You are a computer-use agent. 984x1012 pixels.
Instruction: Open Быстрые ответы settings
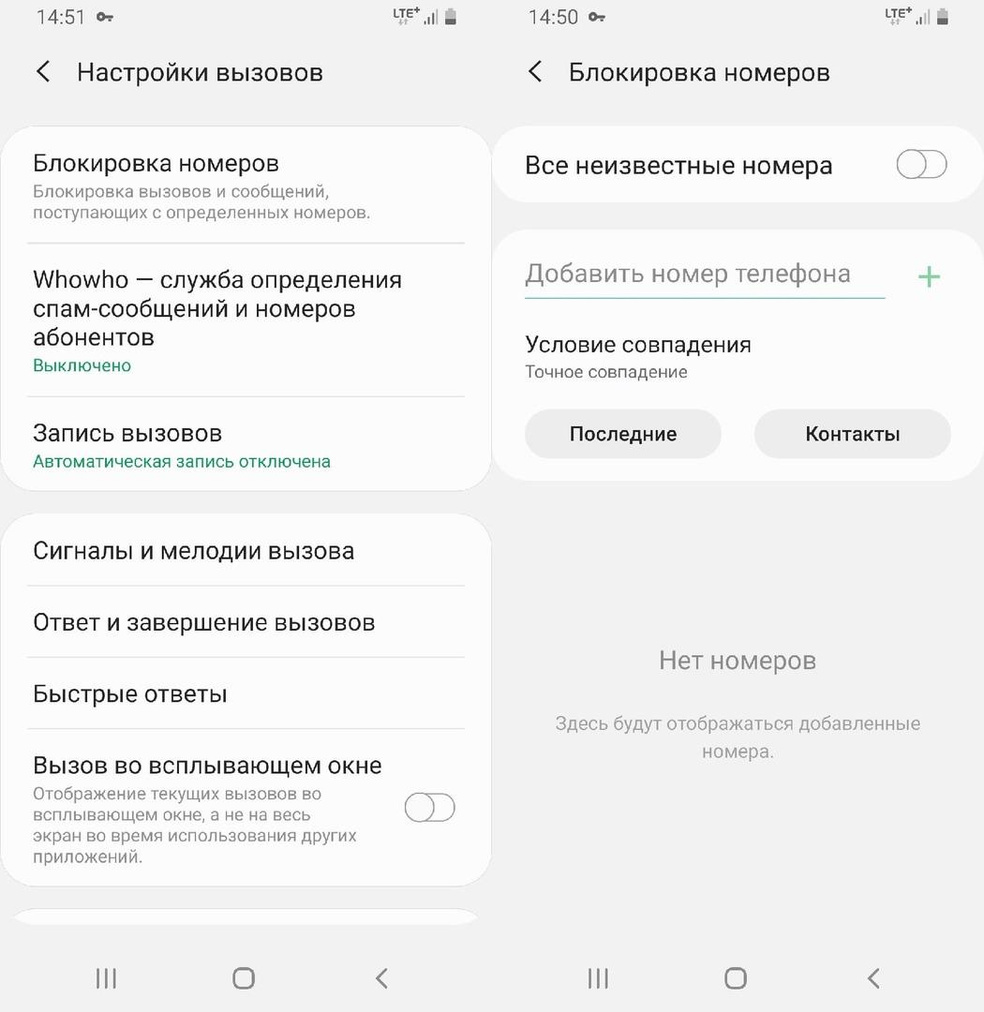tap(245, 694)
